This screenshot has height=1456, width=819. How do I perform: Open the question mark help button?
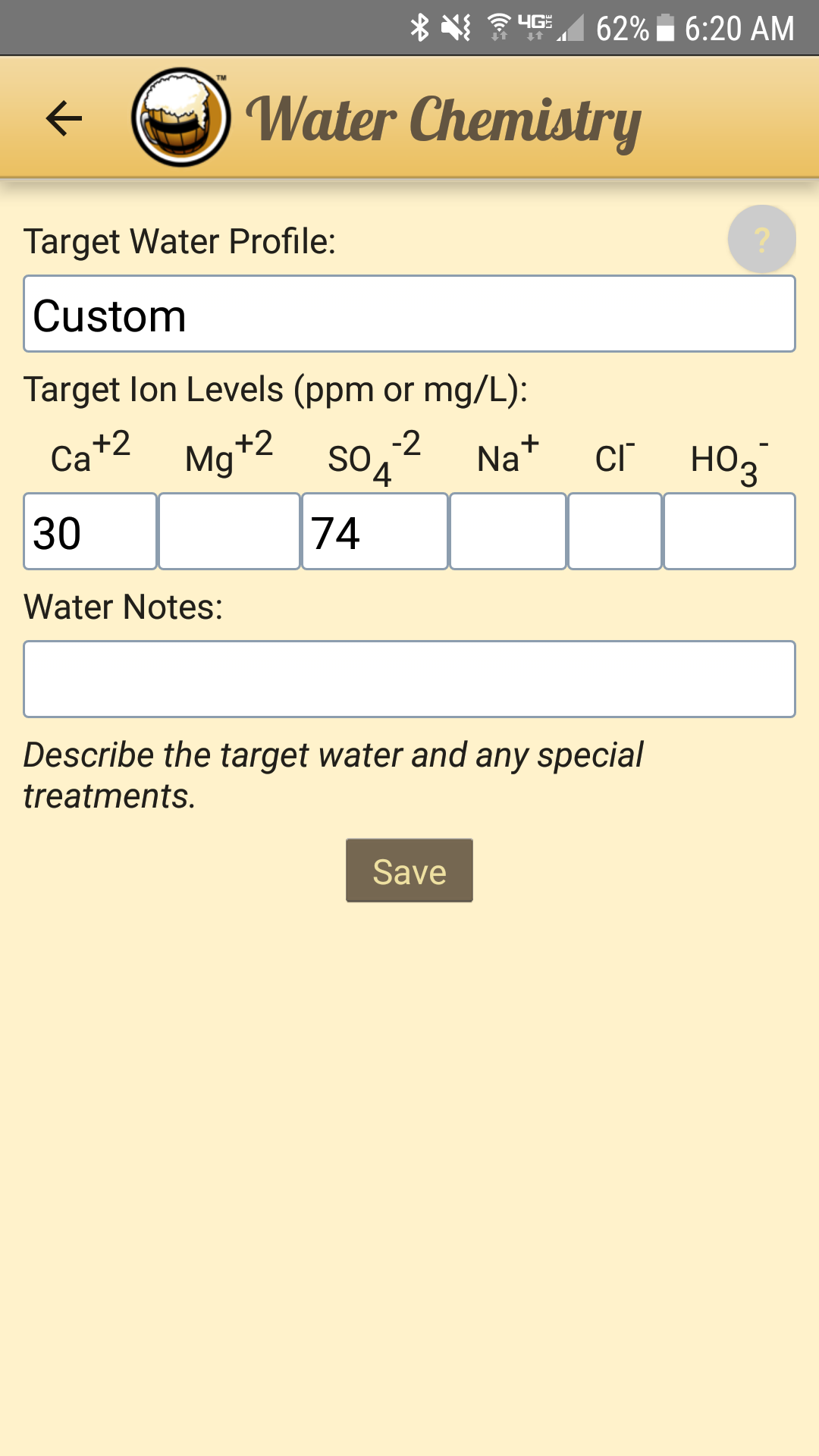click(x=761, y=240)
